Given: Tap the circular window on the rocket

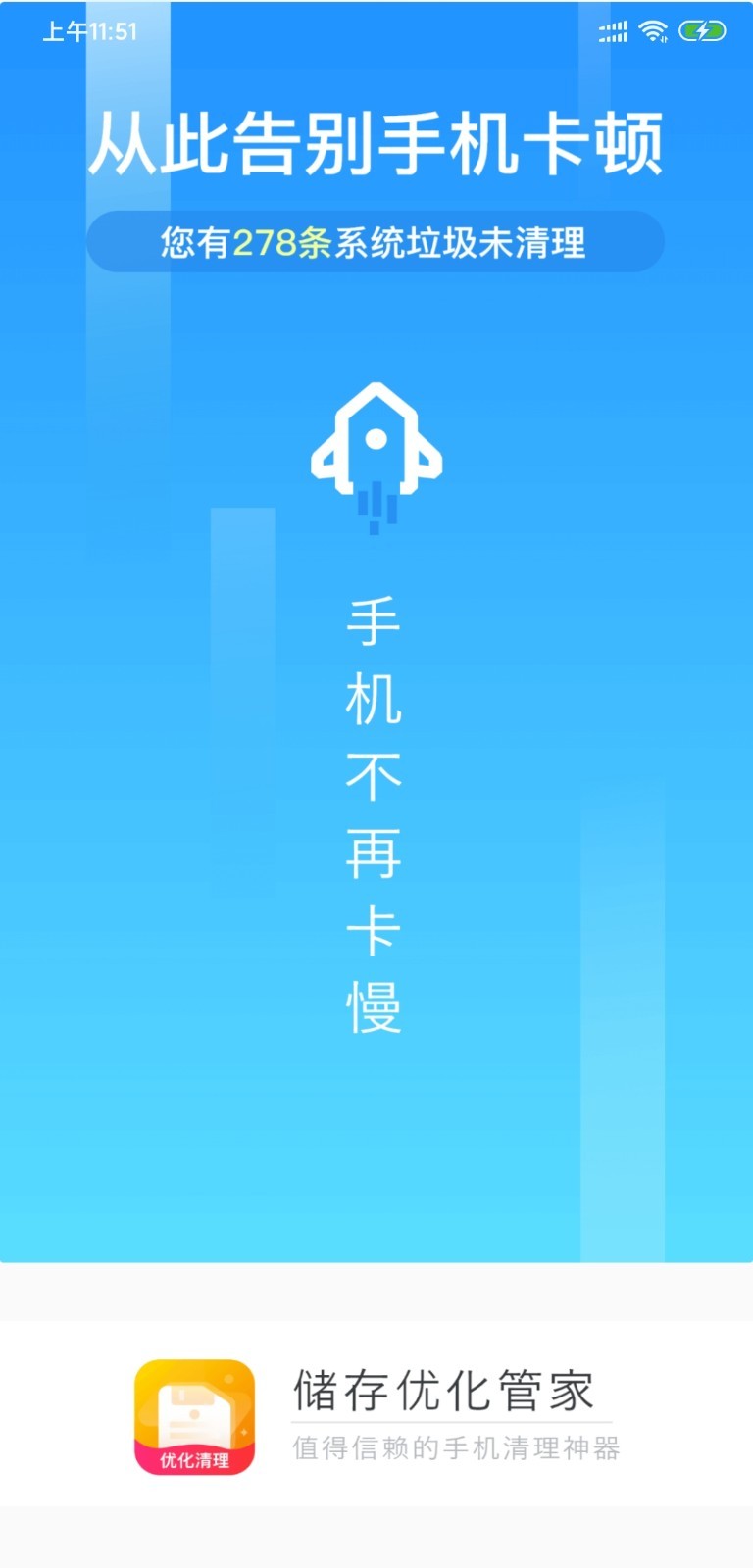Looking at the screenshot, I should point(376,439).
